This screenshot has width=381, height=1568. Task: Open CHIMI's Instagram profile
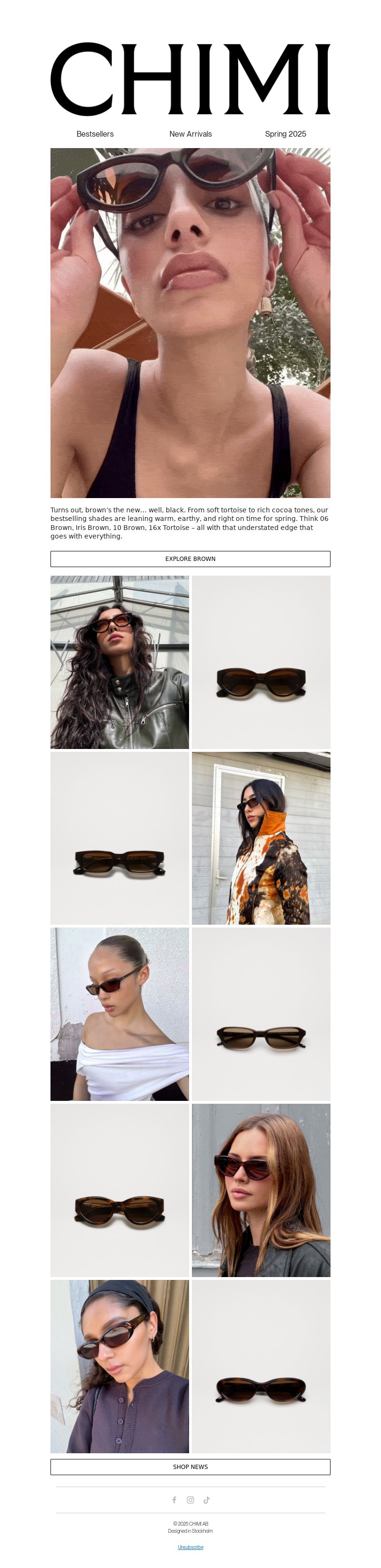[190, 1500]
